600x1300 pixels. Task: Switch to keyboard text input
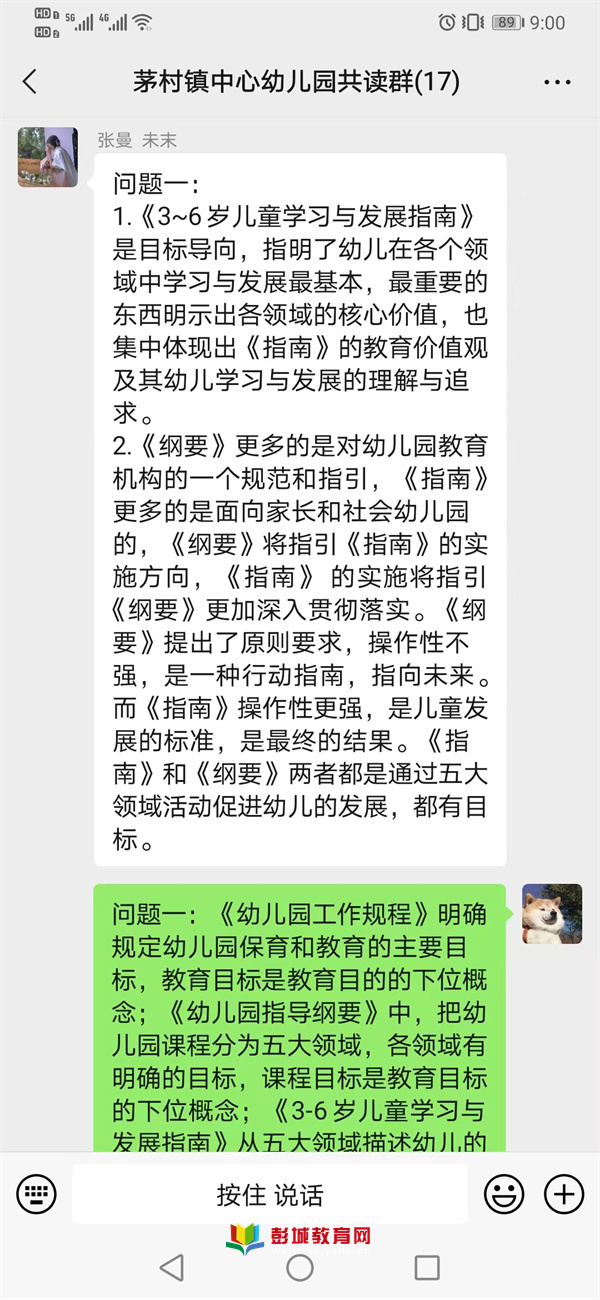click(x=37, y=1193)
